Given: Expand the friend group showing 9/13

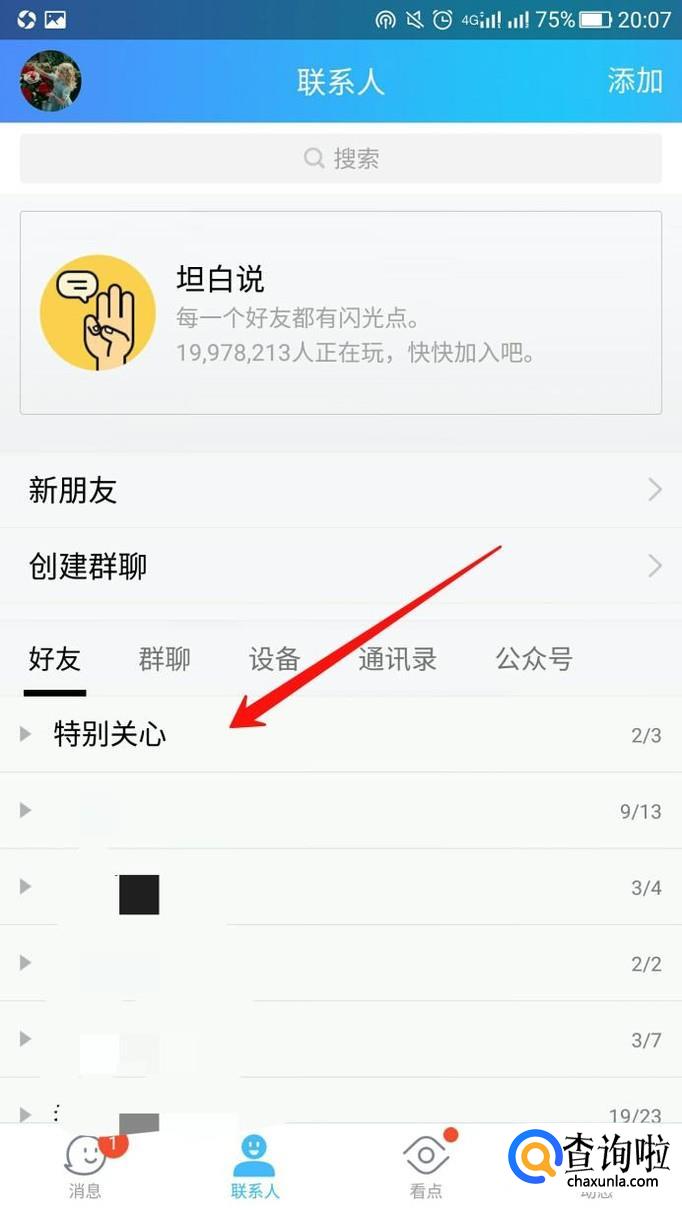Looking at the screenshot, I should pos(341,811).
